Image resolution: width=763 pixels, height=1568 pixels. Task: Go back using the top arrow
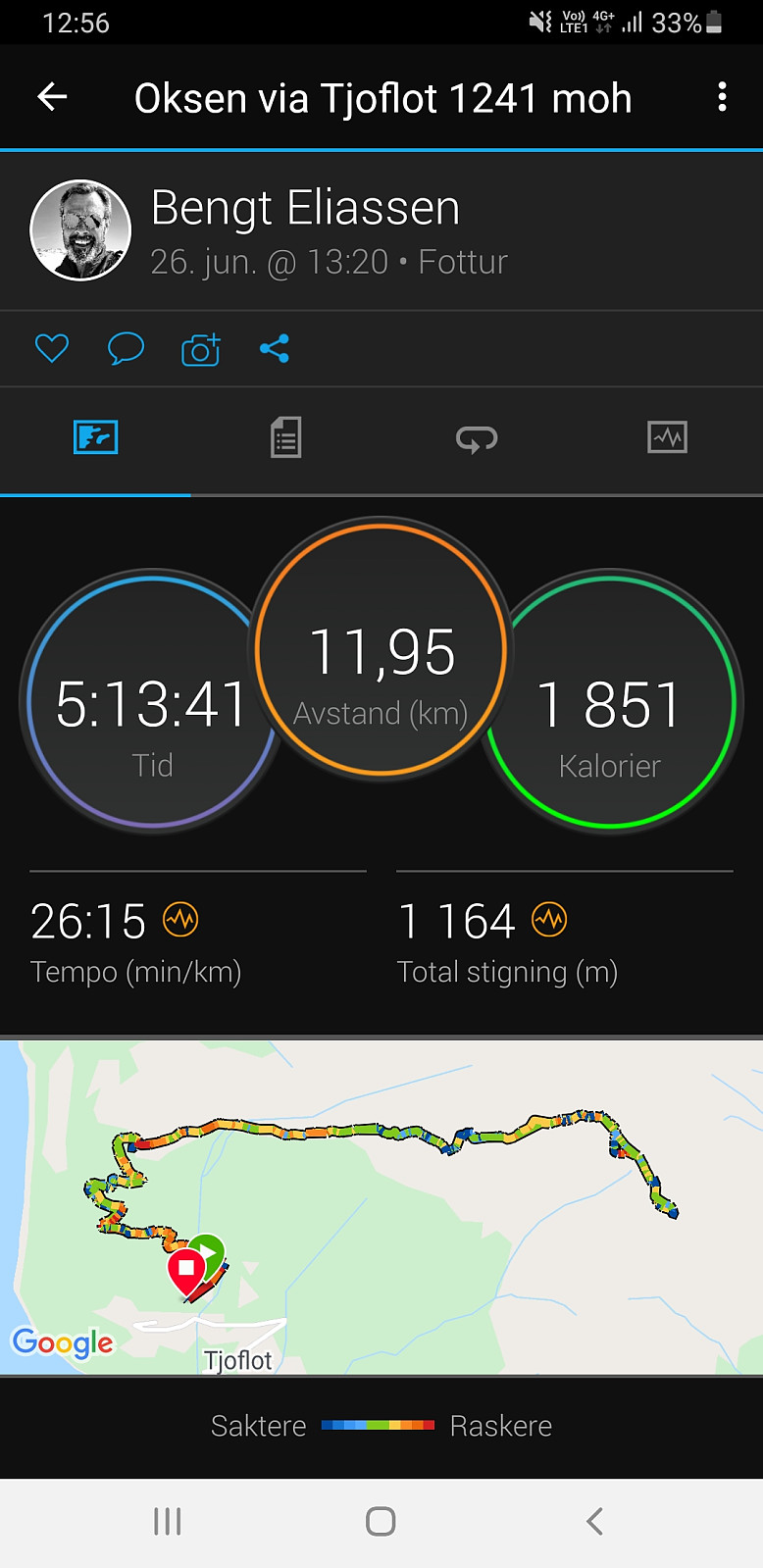pos(52,96)
